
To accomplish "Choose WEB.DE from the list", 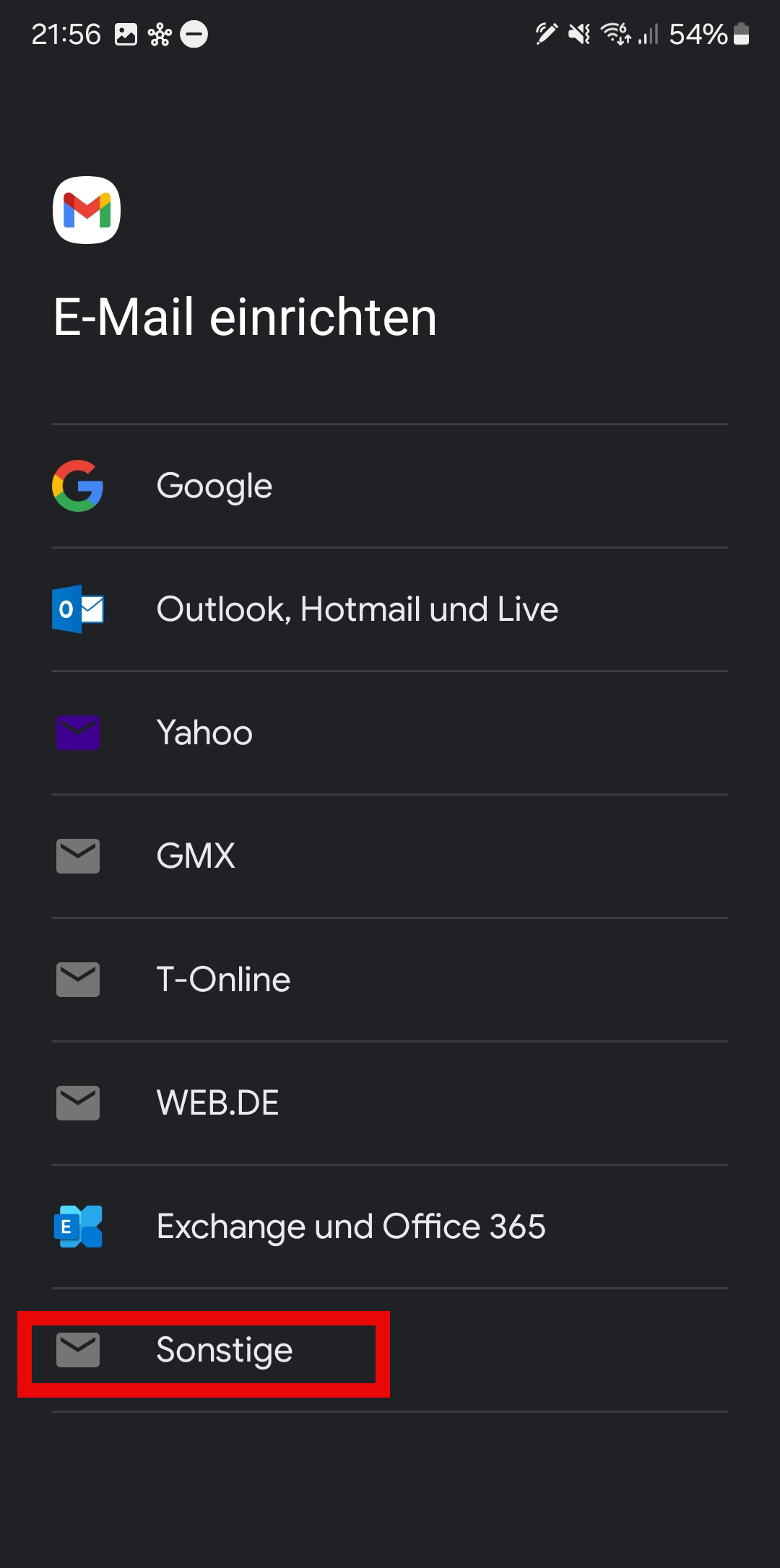I will (x=217, y=1102).
